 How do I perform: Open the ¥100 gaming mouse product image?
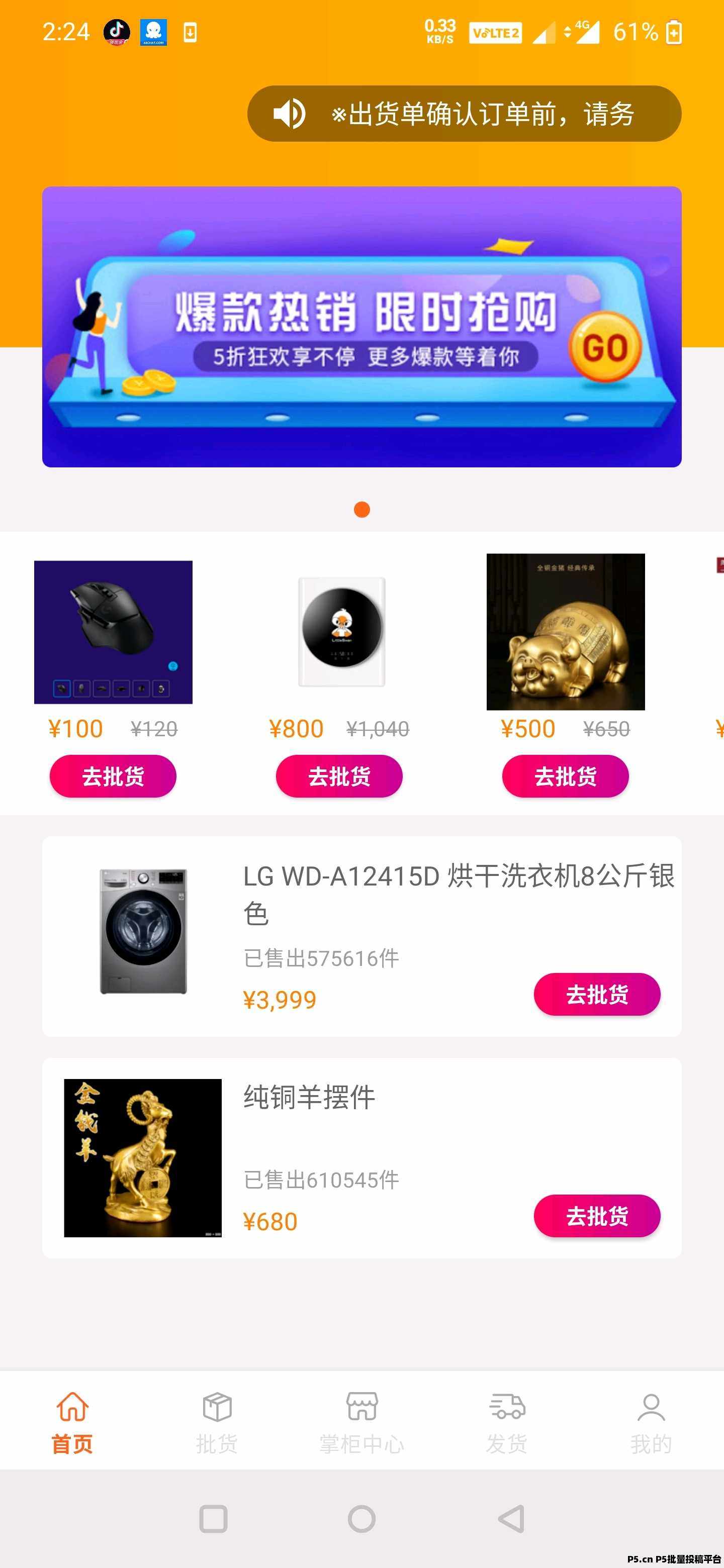tap(113, 632)
